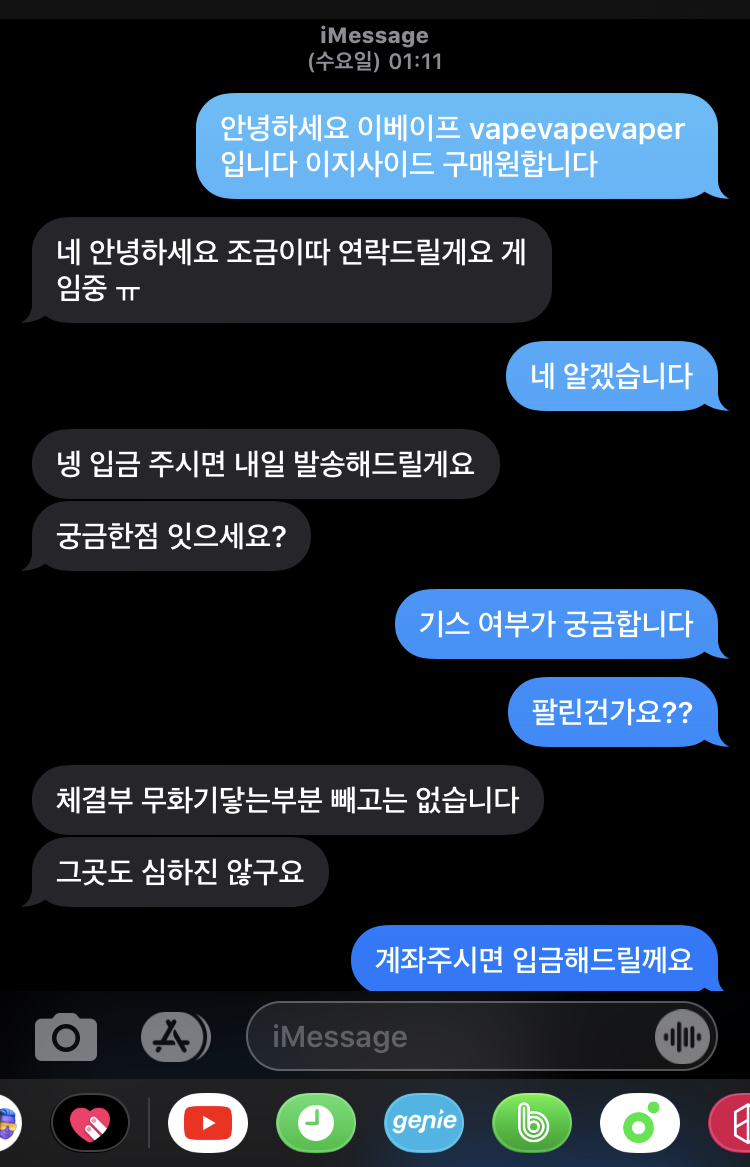
Task: Open the pink heart iMessage app
Action: pos(91,1122)
